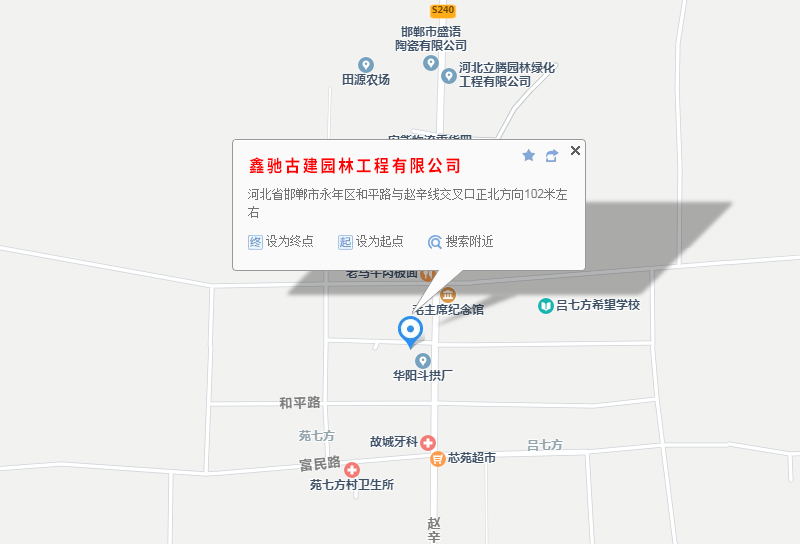Screen dimensions: 800x544
Task: Open the 芯苑超市 supermarket marker
Action: [438, 459]
